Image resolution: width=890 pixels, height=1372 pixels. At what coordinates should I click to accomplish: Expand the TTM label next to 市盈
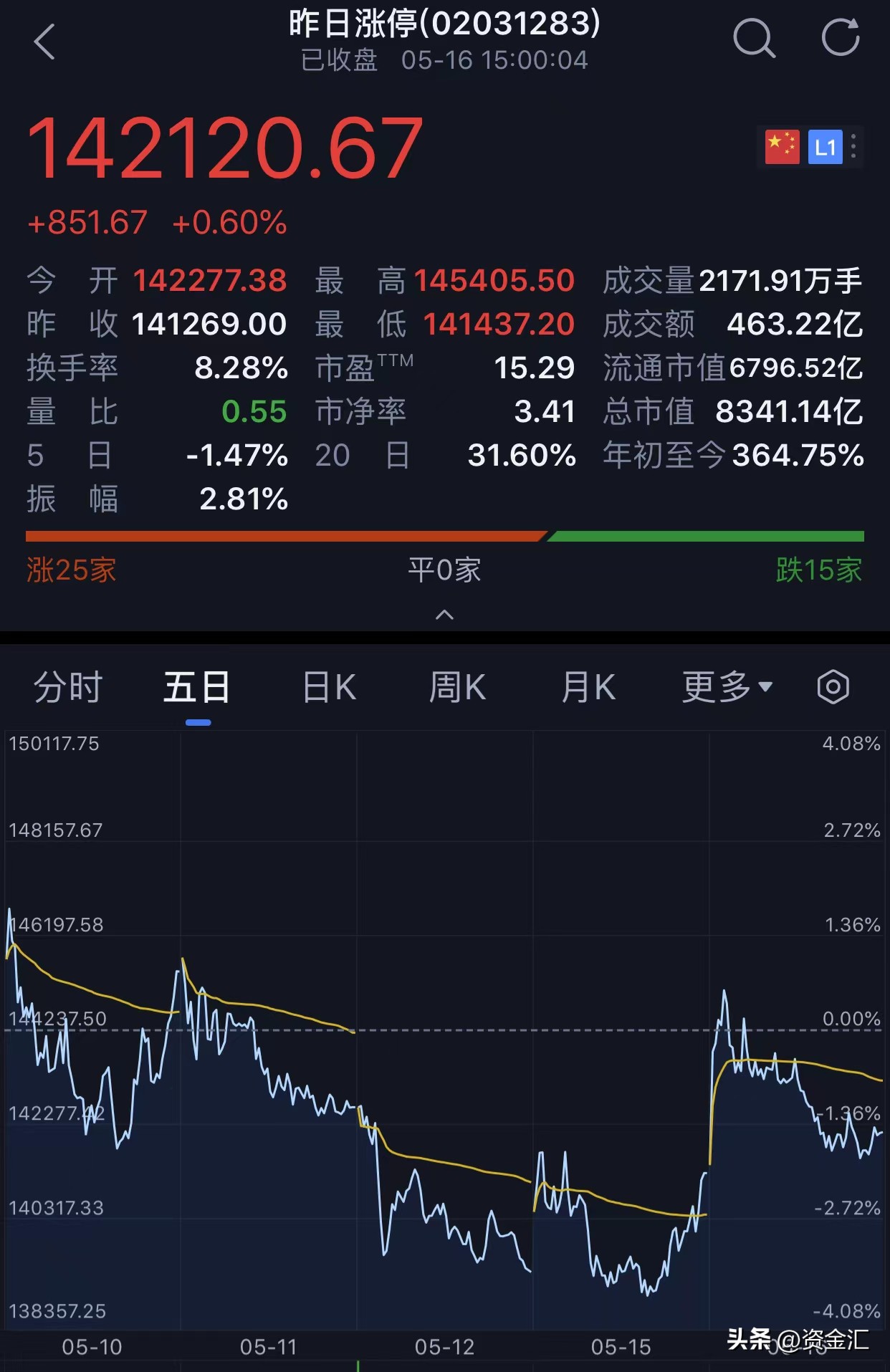[396, 360]
